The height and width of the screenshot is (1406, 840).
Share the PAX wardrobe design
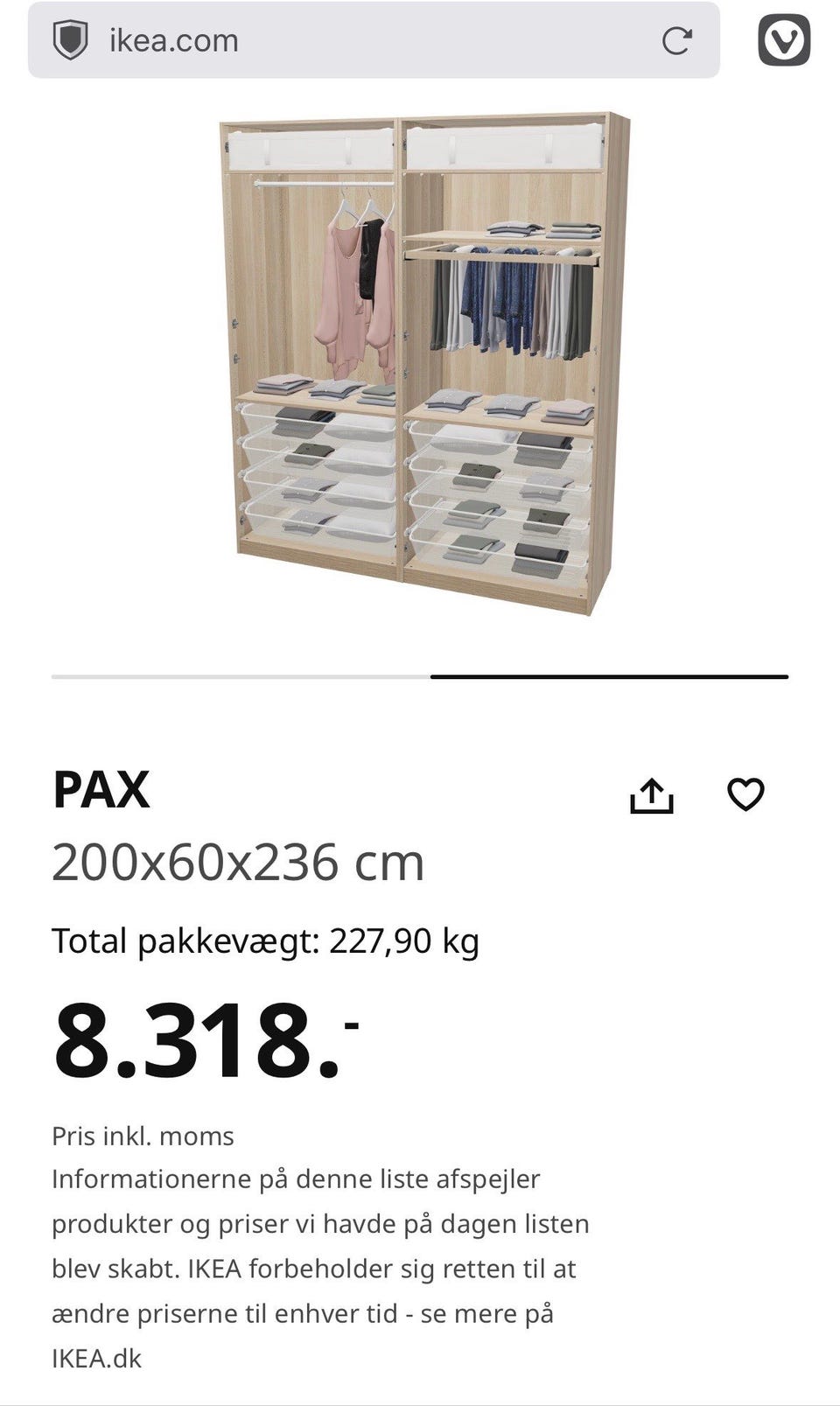(x=652, y=795)
